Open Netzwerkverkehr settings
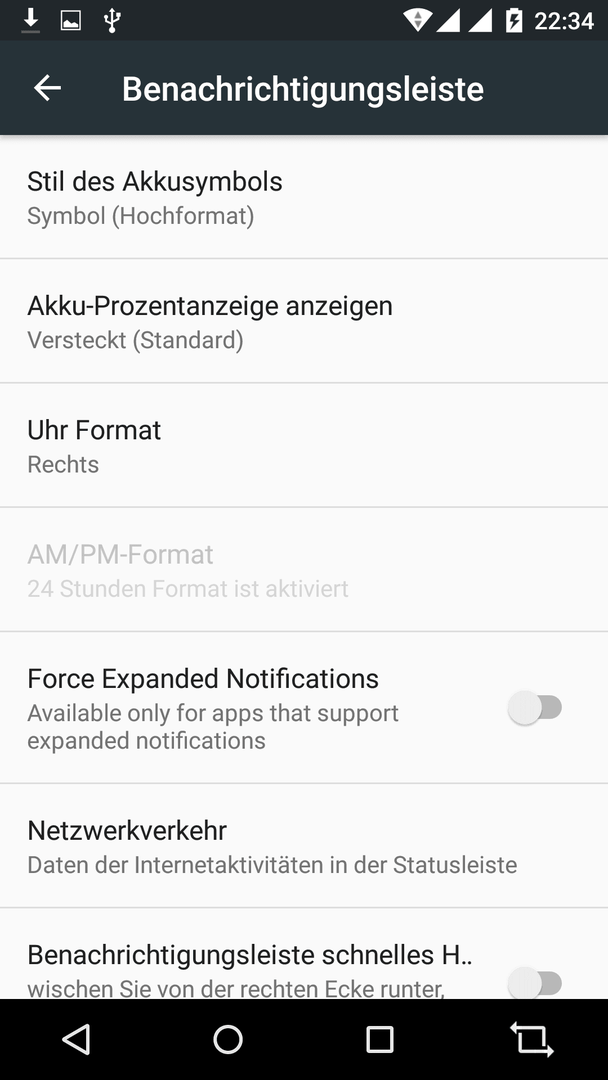Screen dimensions: 608x1080 point(304,846)
